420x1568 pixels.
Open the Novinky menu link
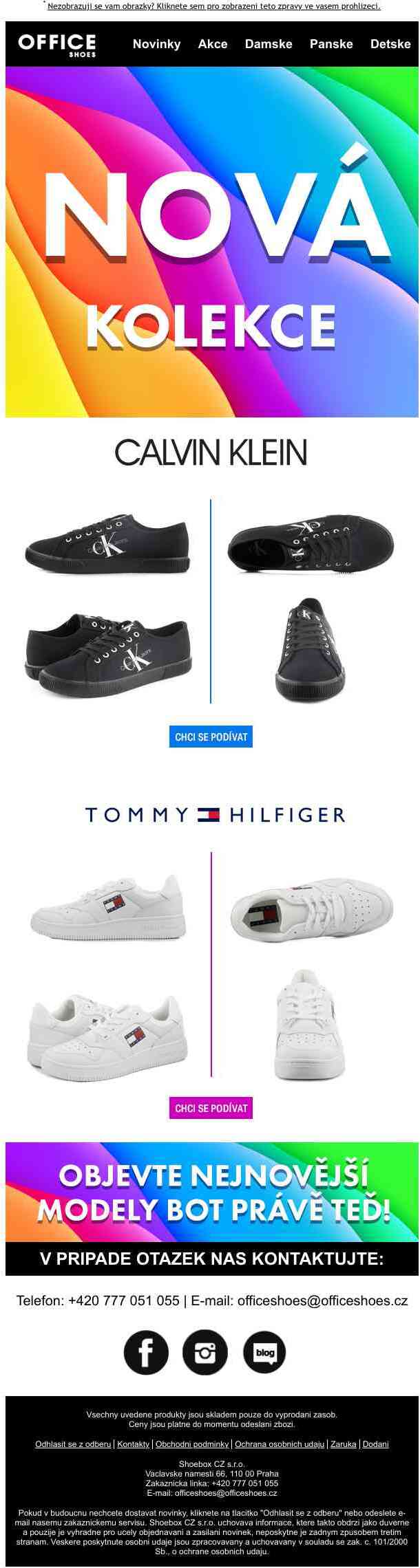click(156, 44)
